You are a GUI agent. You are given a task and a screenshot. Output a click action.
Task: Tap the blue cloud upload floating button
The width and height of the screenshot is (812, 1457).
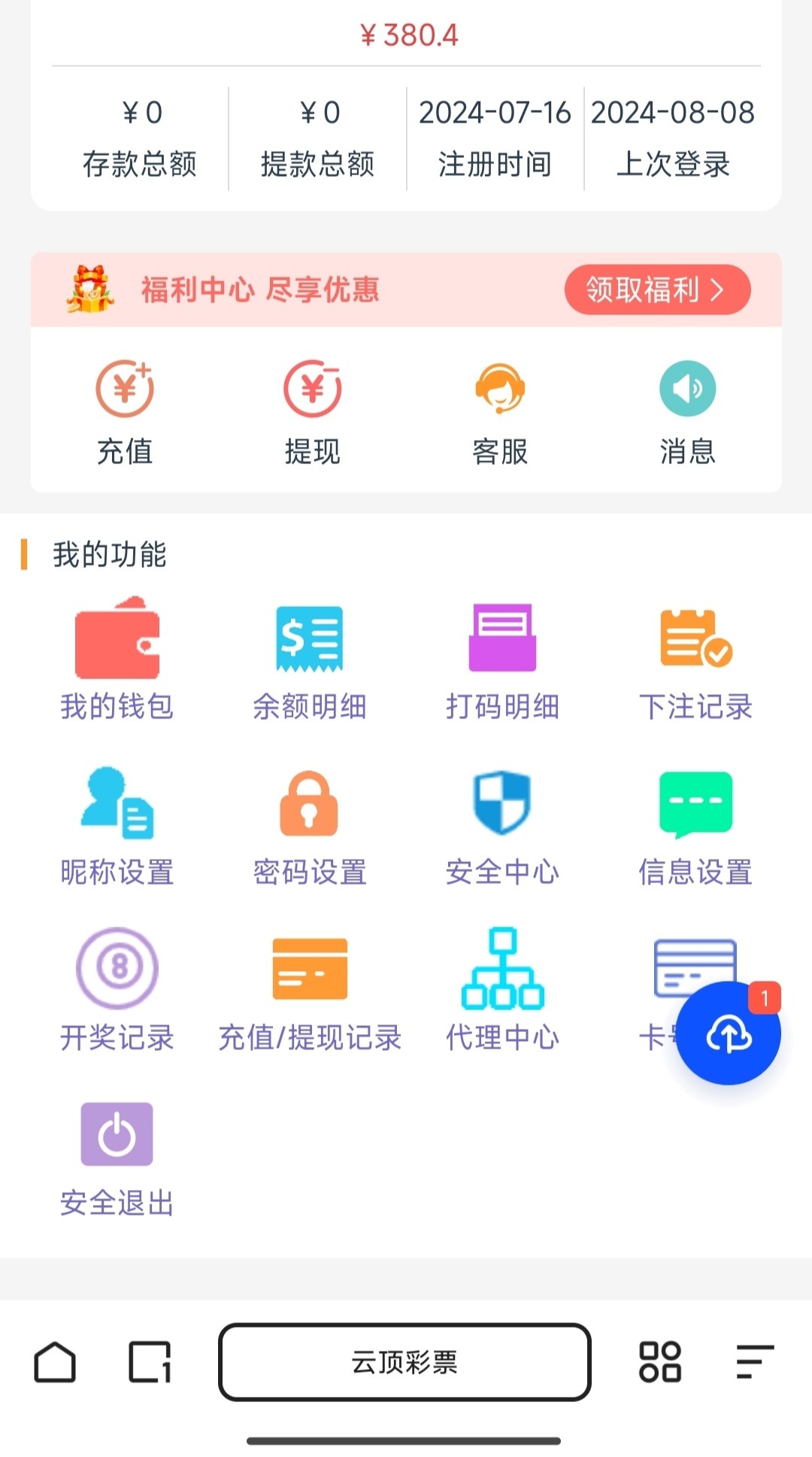(728, 1034)
